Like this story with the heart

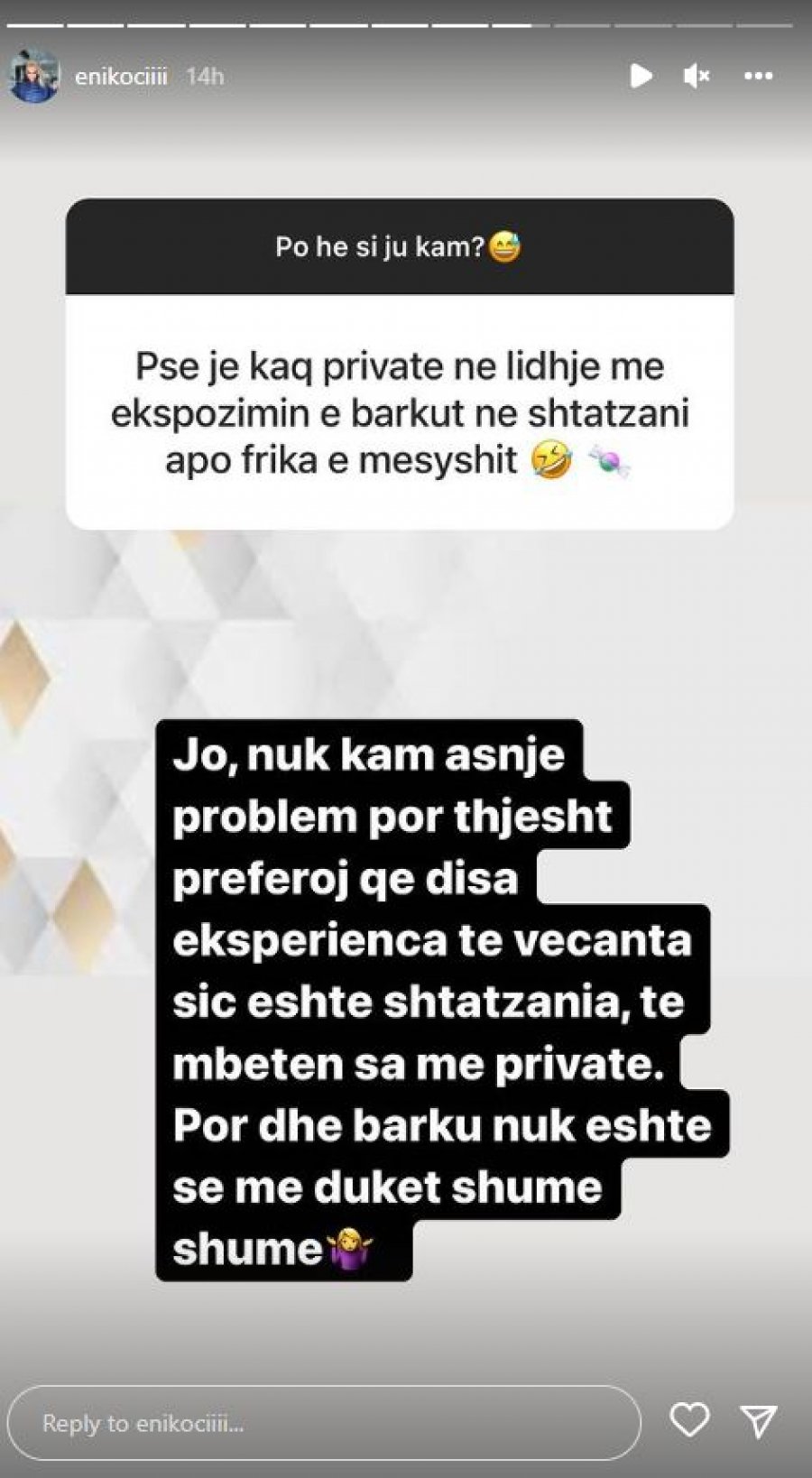tap(689, 1420)
